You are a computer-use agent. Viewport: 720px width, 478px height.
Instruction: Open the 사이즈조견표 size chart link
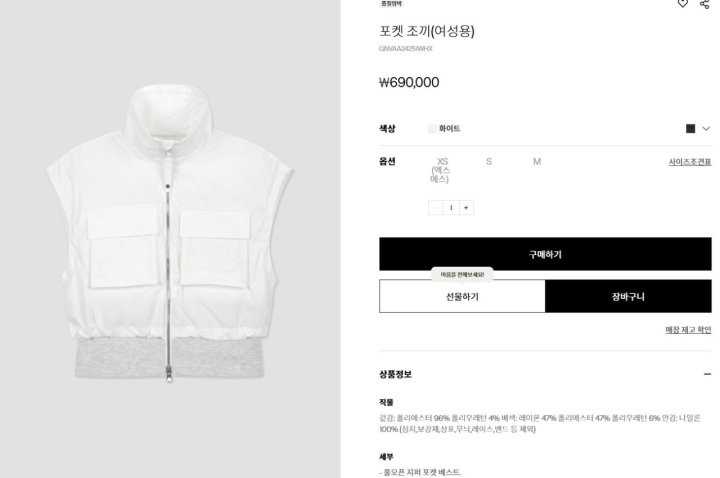(x=690, y=162)
